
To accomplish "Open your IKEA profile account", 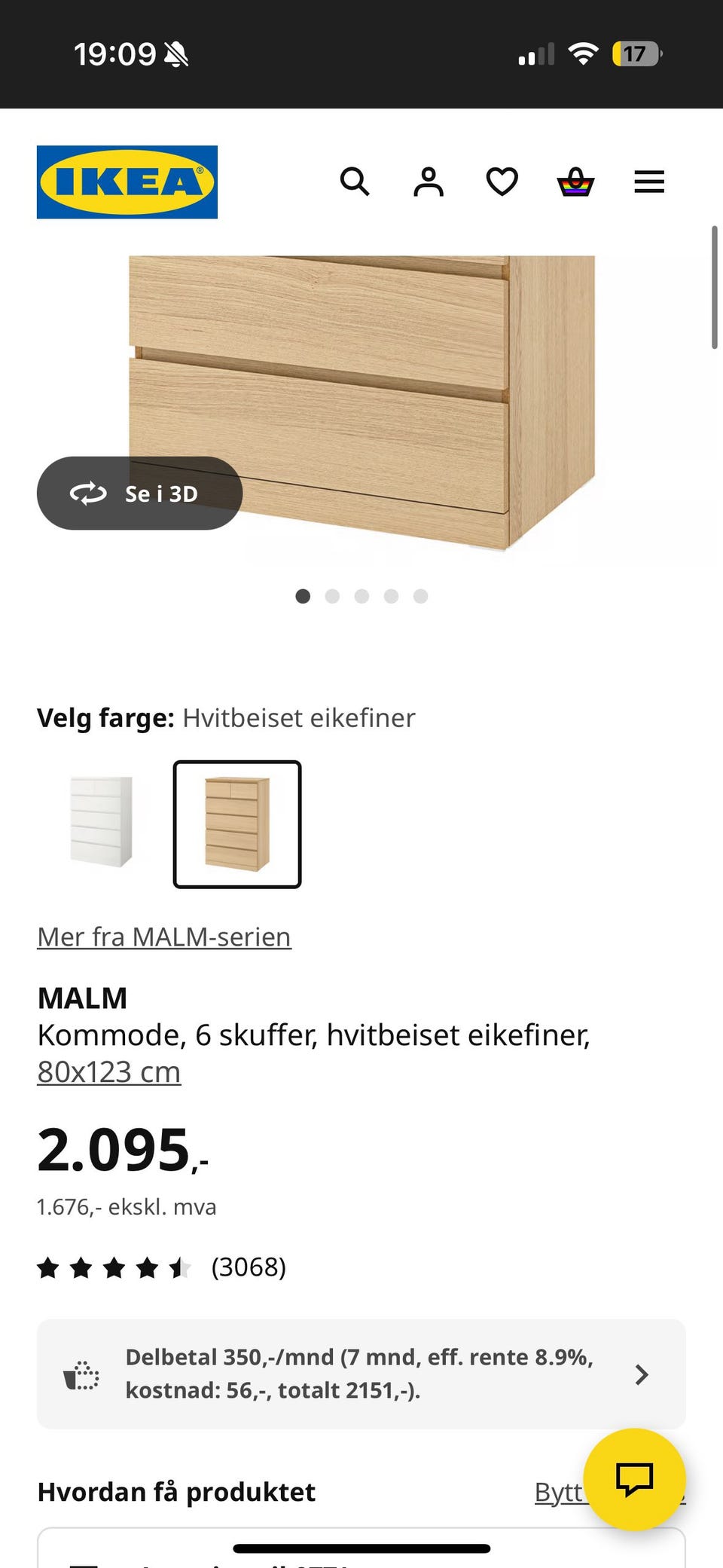I will pyautogui.click(x=427, y=182).
